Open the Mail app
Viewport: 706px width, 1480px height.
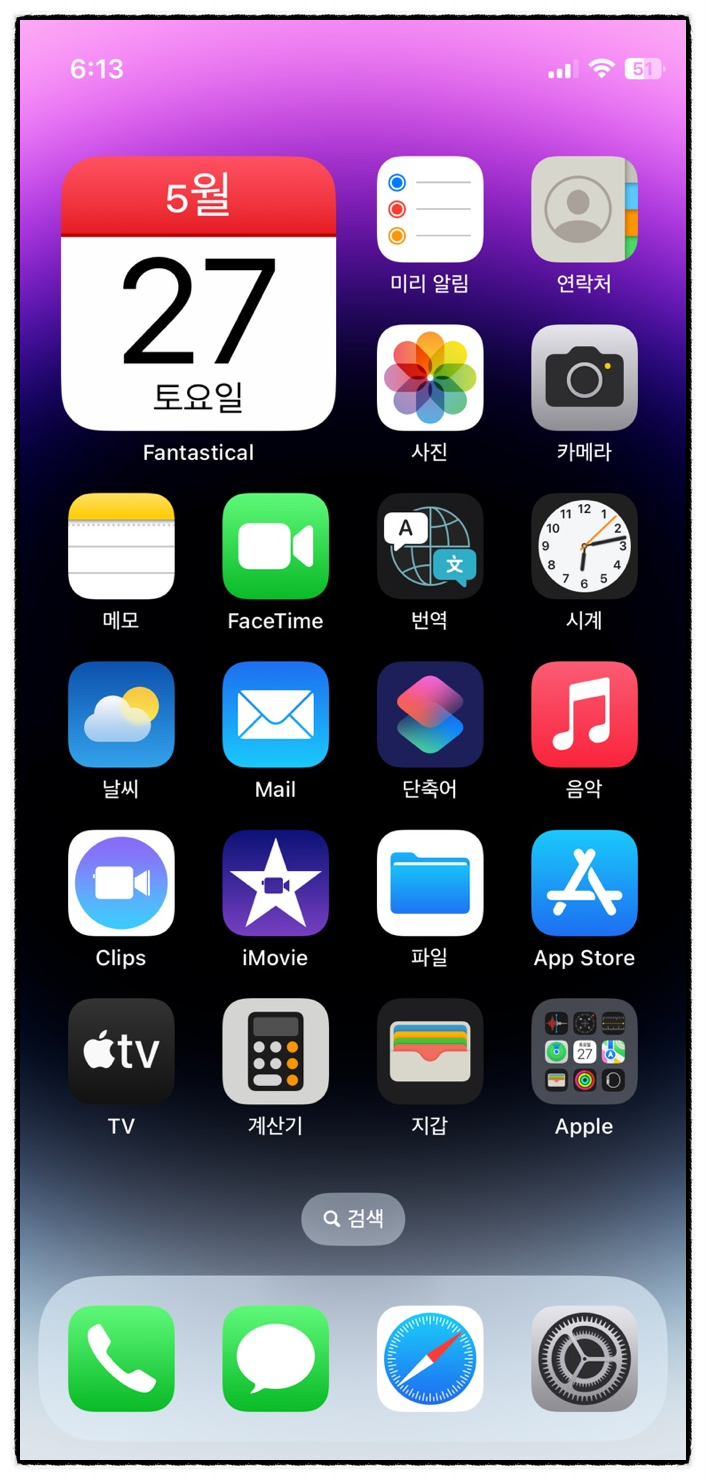(x=275, y=714)
